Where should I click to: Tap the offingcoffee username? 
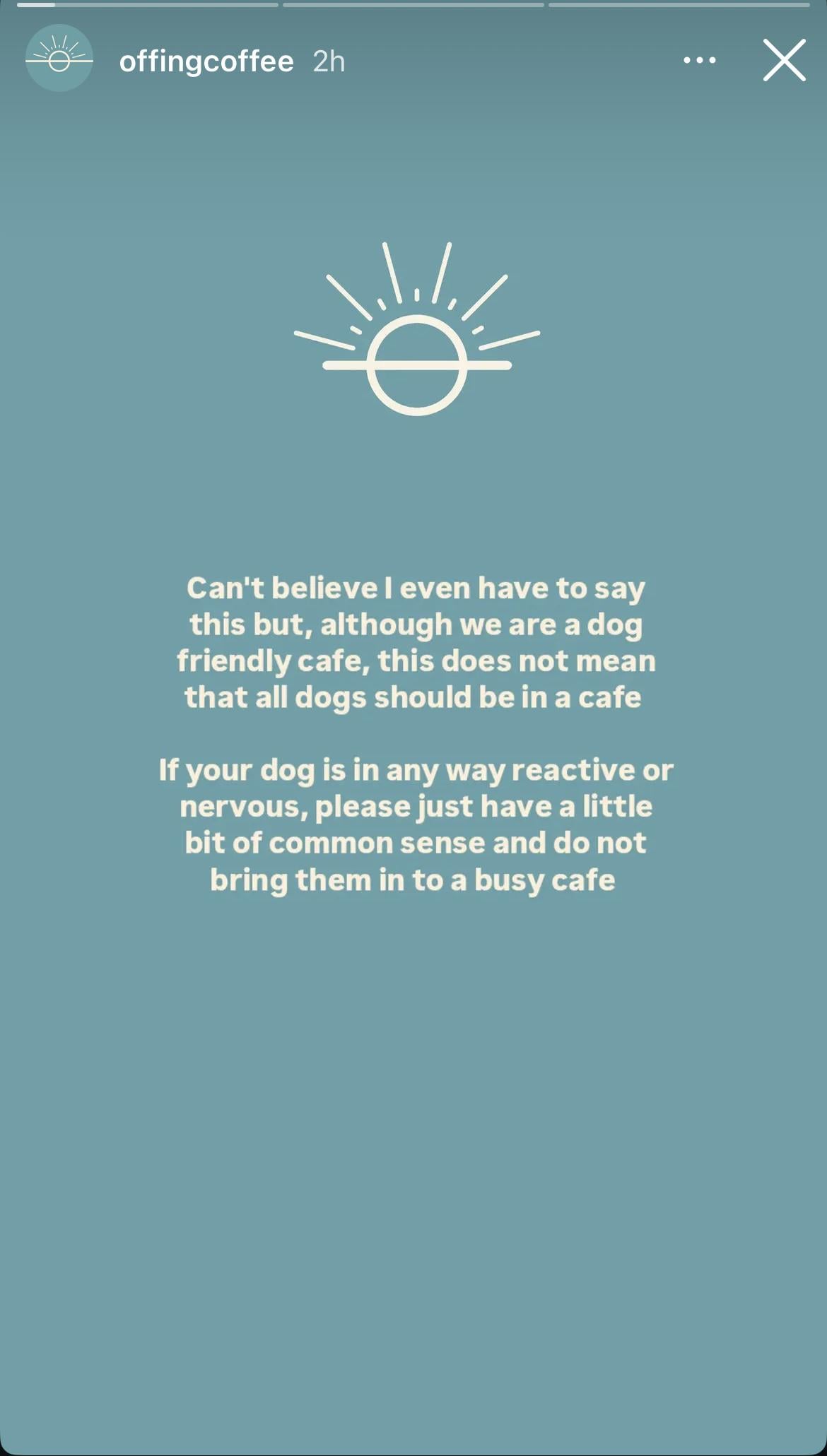click(x=206, y=62)
